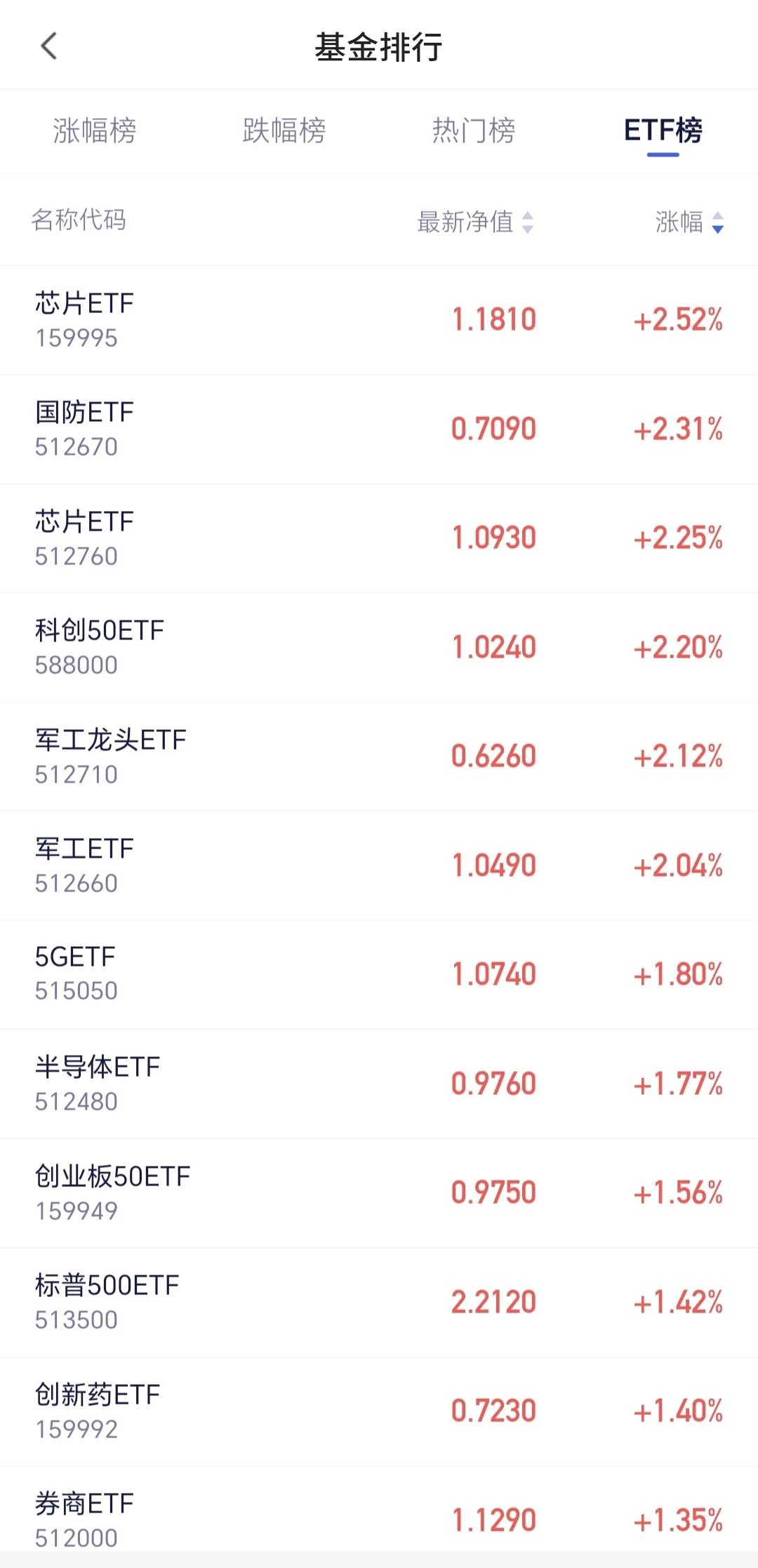This screenshot has width=758, height=1568.
Task: View 券商ETF 512000
Action: point(379,1517)
